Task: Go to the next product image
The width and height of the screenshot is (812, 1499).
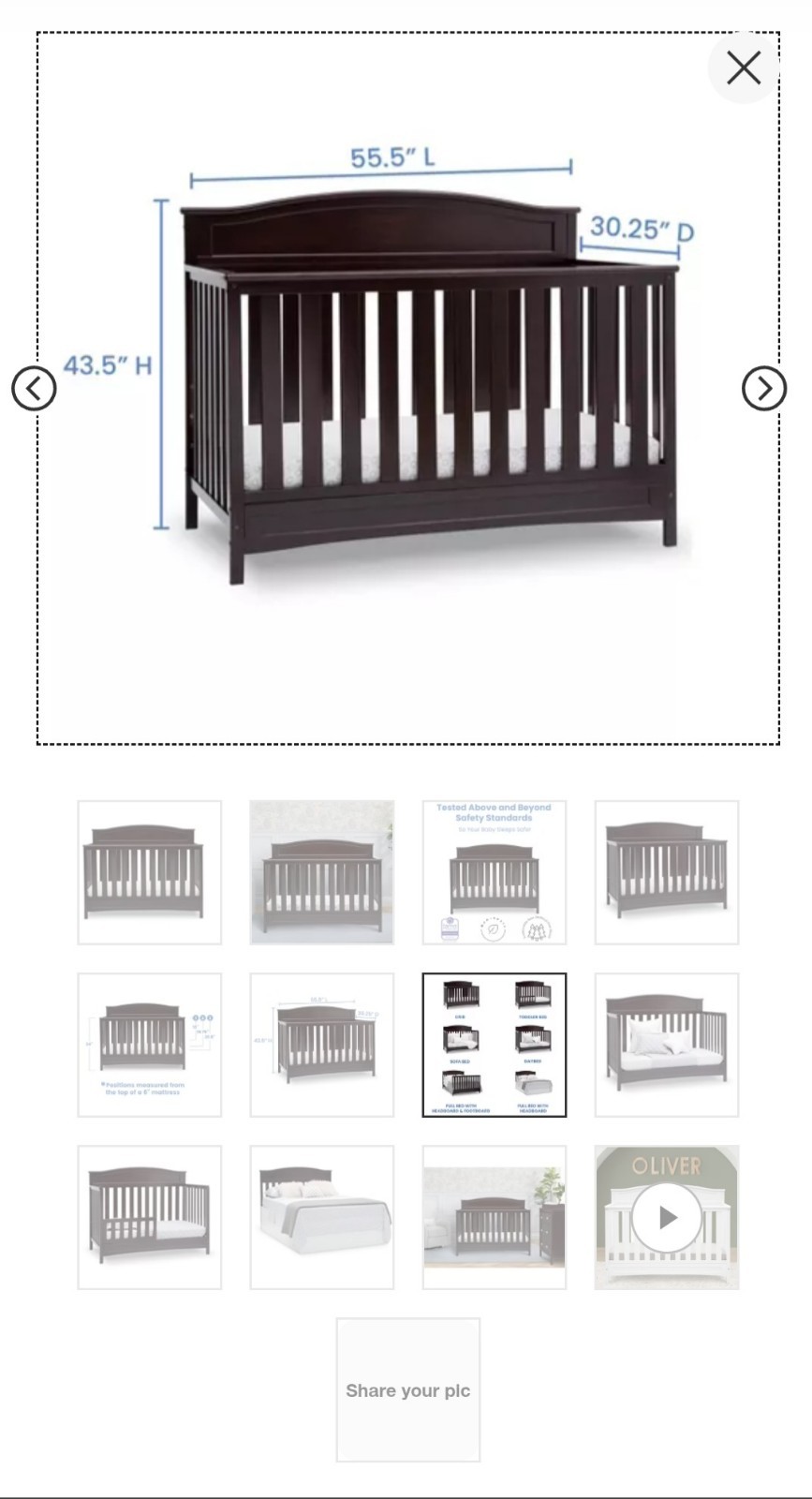Action: pyautogui.click(x=763, y=388)
